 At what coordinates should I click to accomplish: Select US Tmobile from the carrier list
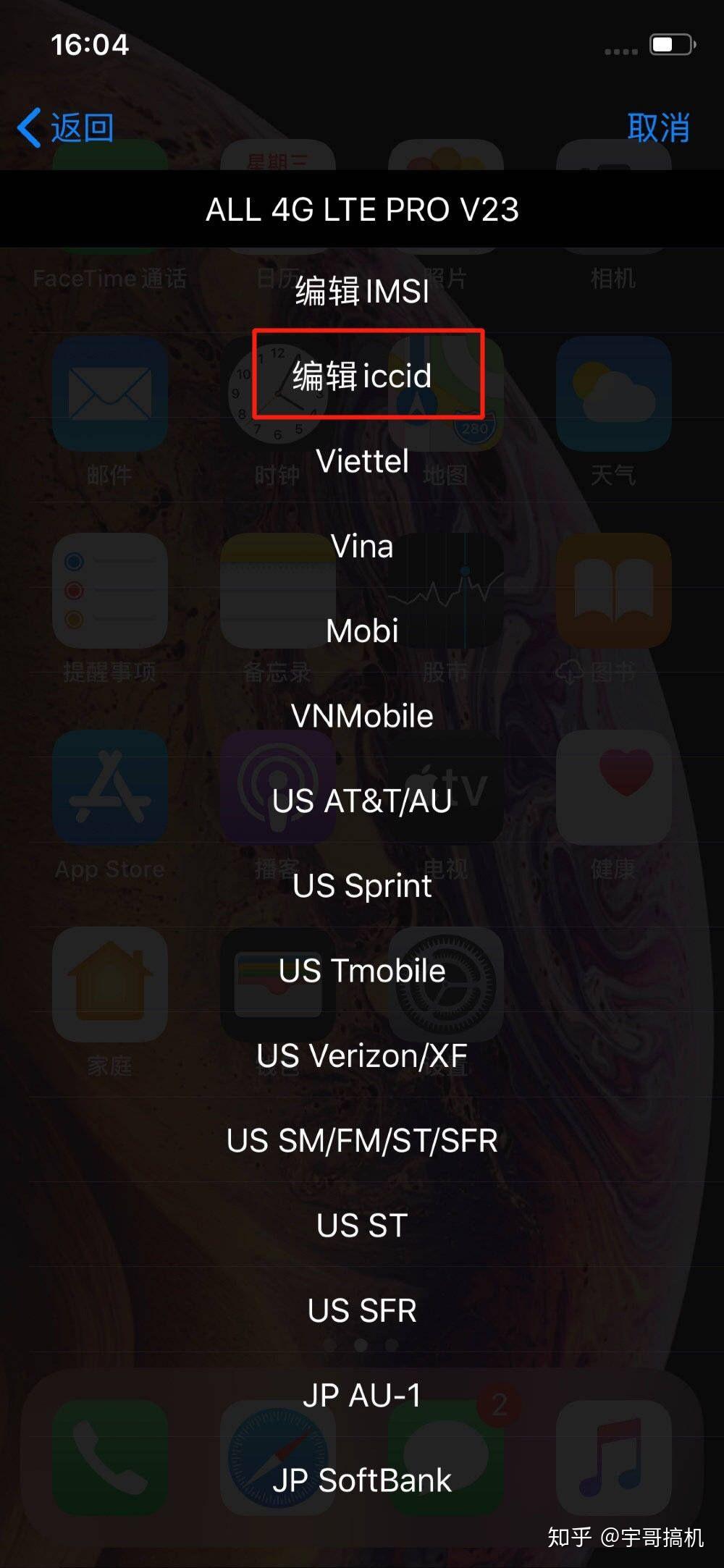(362, 970)
